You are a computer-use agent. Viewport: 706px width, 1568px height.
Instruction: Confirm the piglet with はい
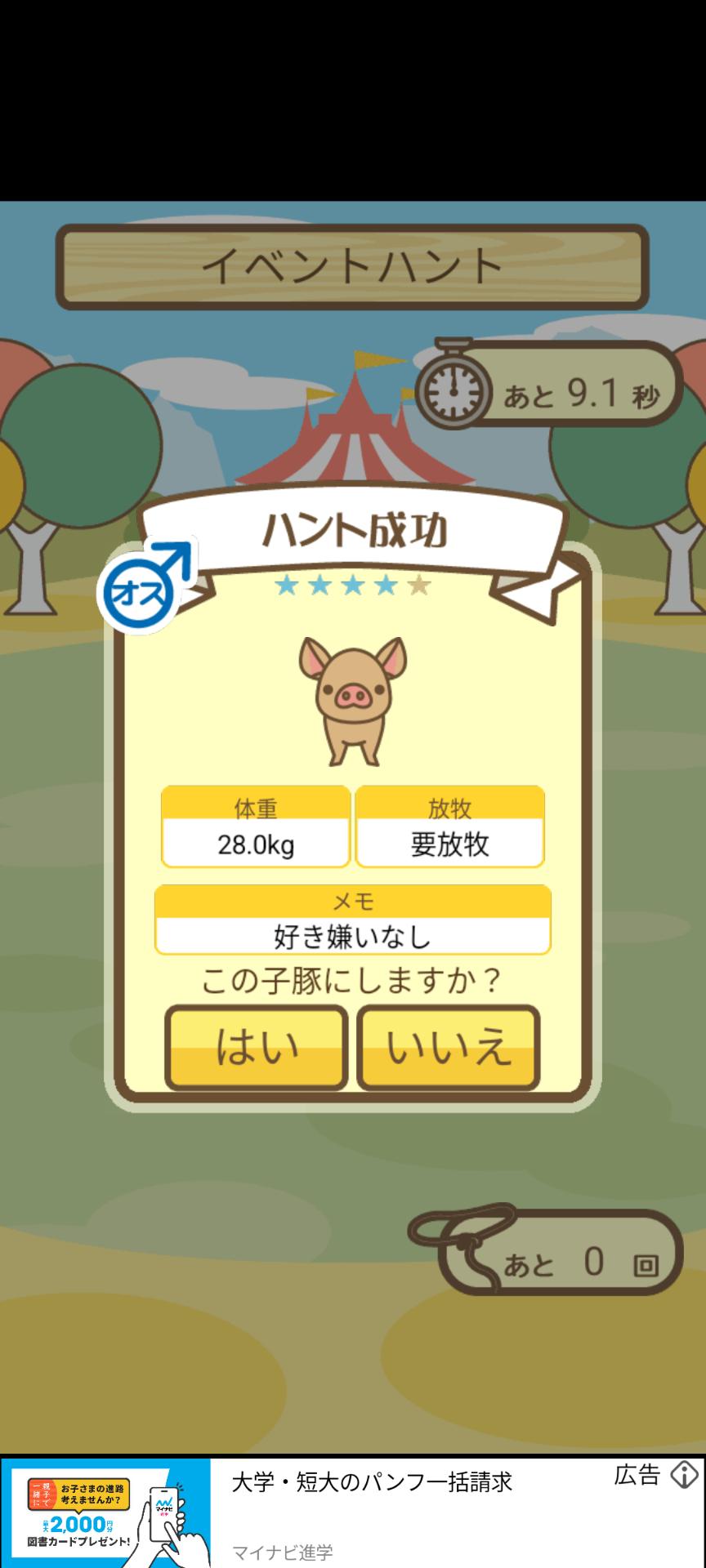pyautogui.click(x=257, y=1048)
